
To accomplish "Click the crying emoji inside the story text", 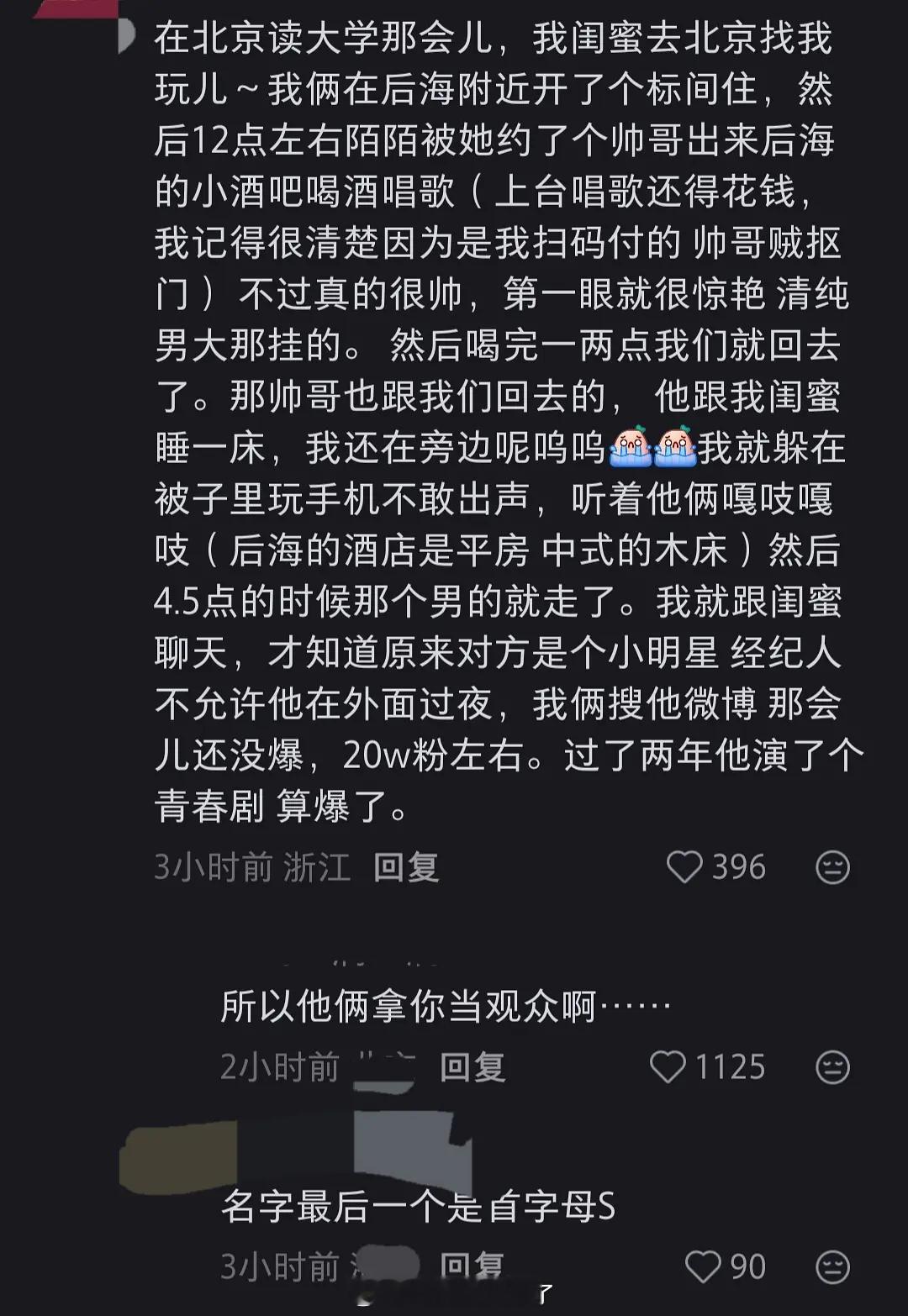I will click(652, 448).
